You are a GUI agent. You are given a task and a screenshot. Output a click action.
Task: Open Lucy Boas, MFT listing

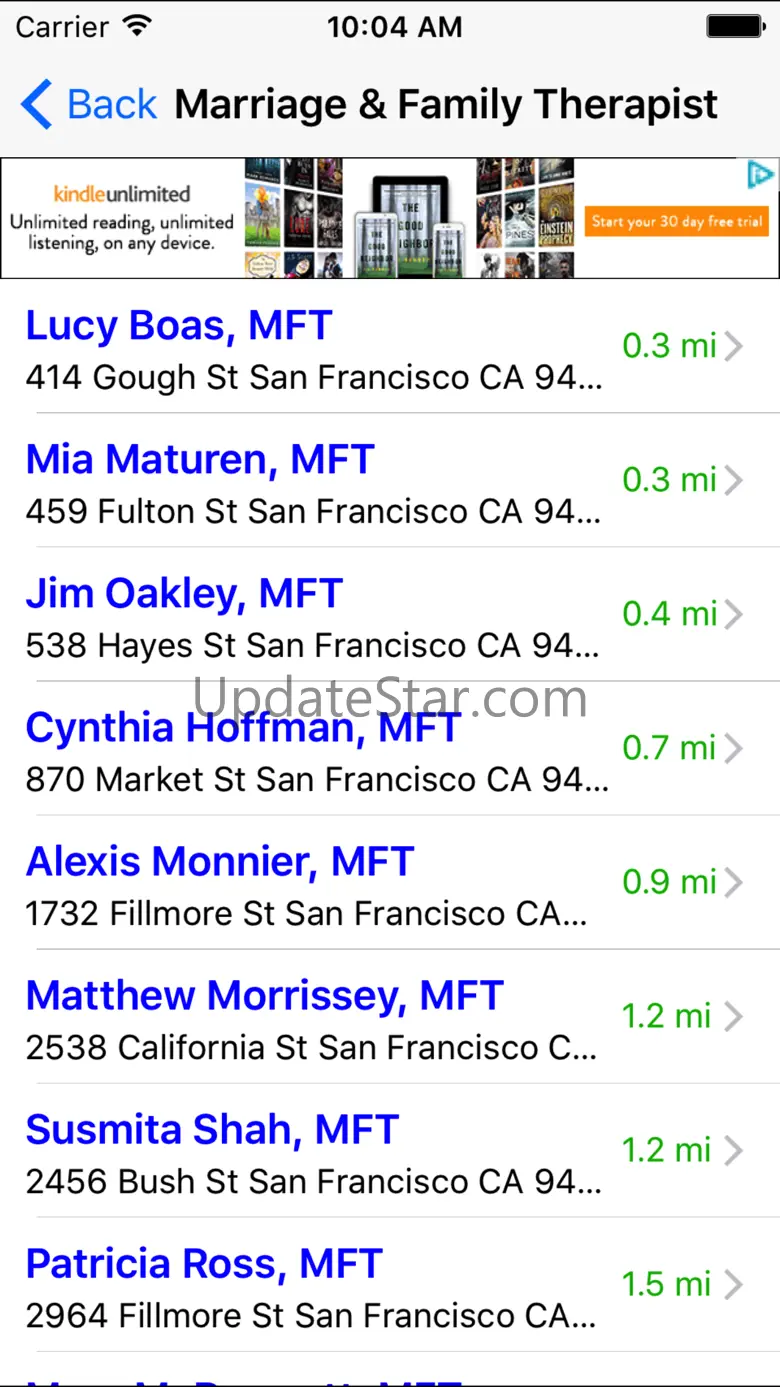[380, 347]
